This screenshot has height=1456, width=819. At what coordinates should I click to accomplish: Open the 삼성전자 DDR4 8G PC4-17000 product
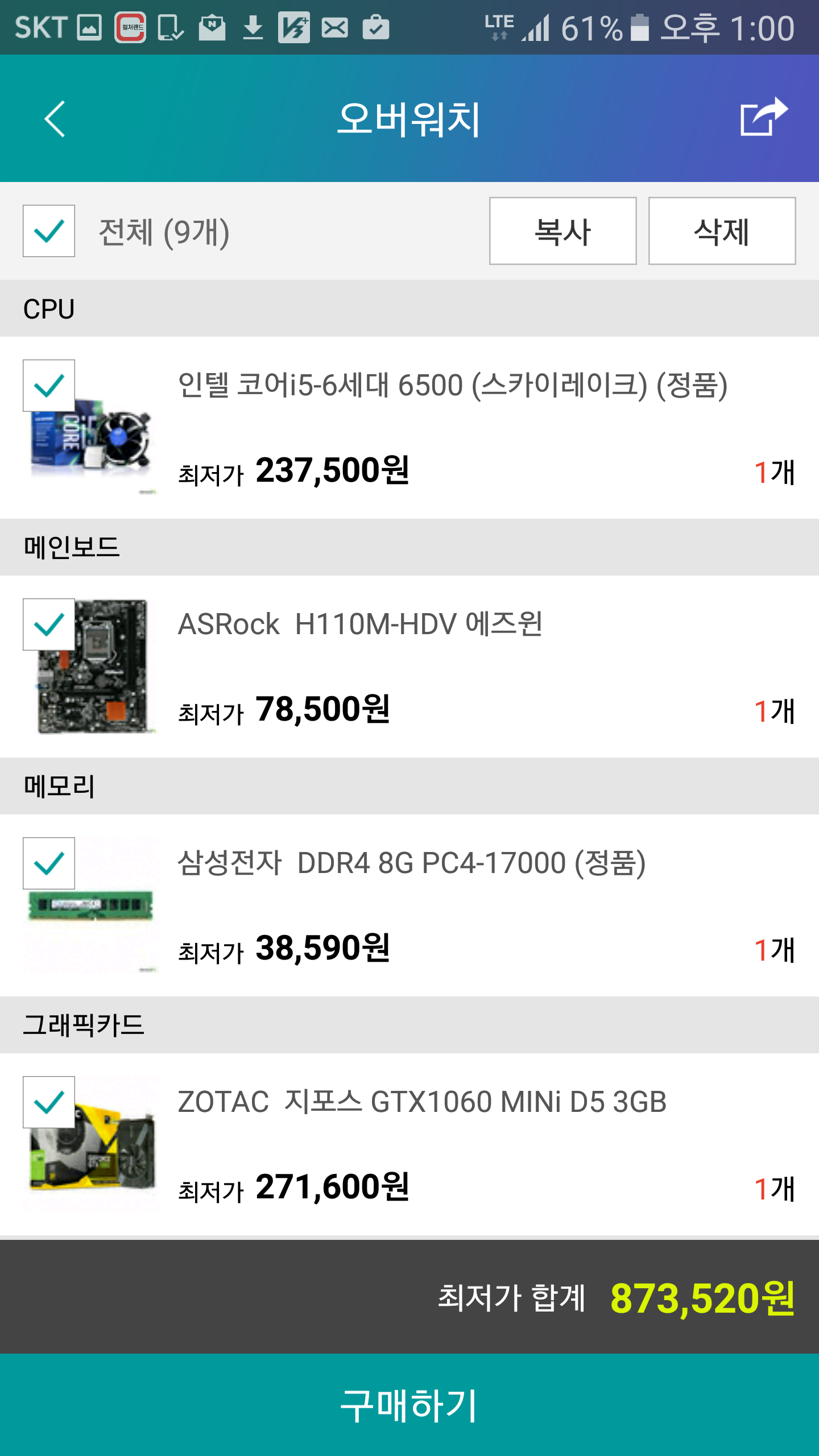coord(411,863)
